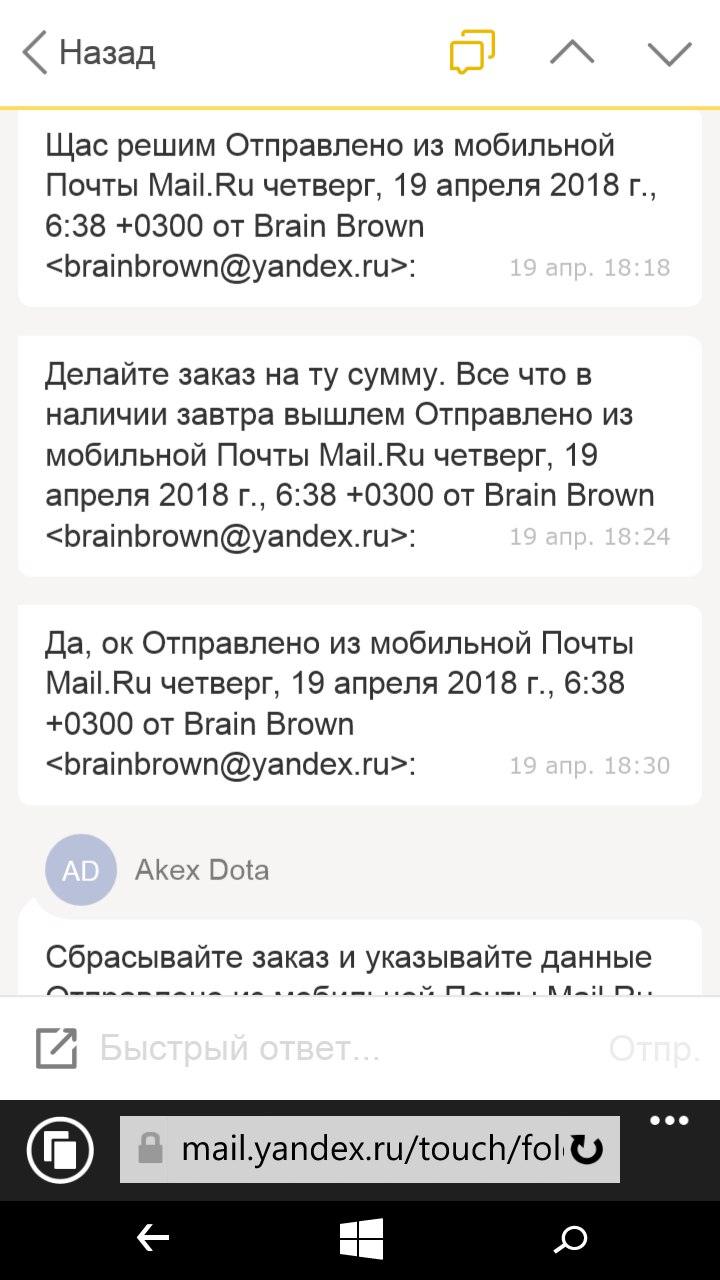Tap the Akex Dota sender avatar
The image size is (720, 1280).
pos(80,870)
